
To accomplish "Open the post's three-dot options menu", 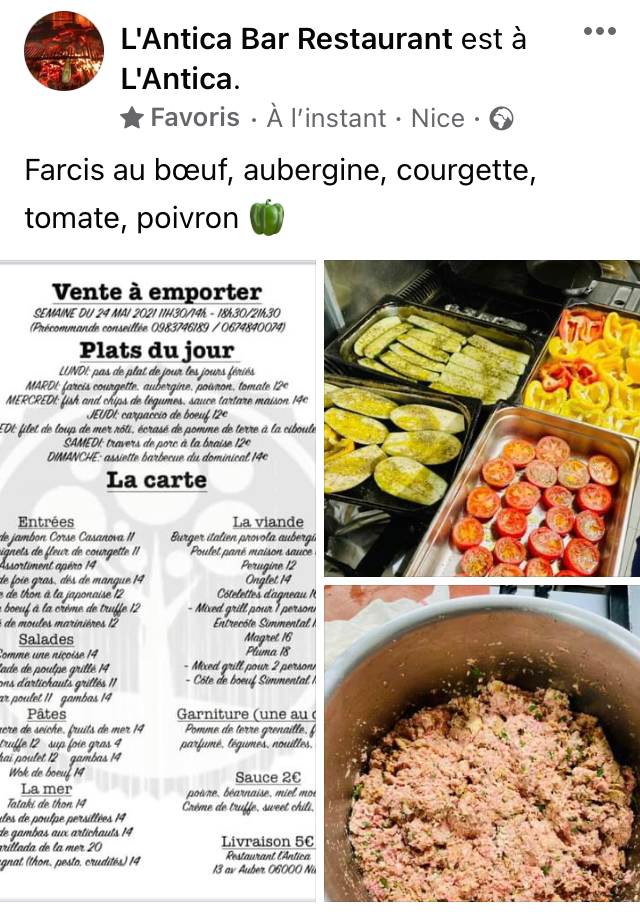I will tap(599, 31).
